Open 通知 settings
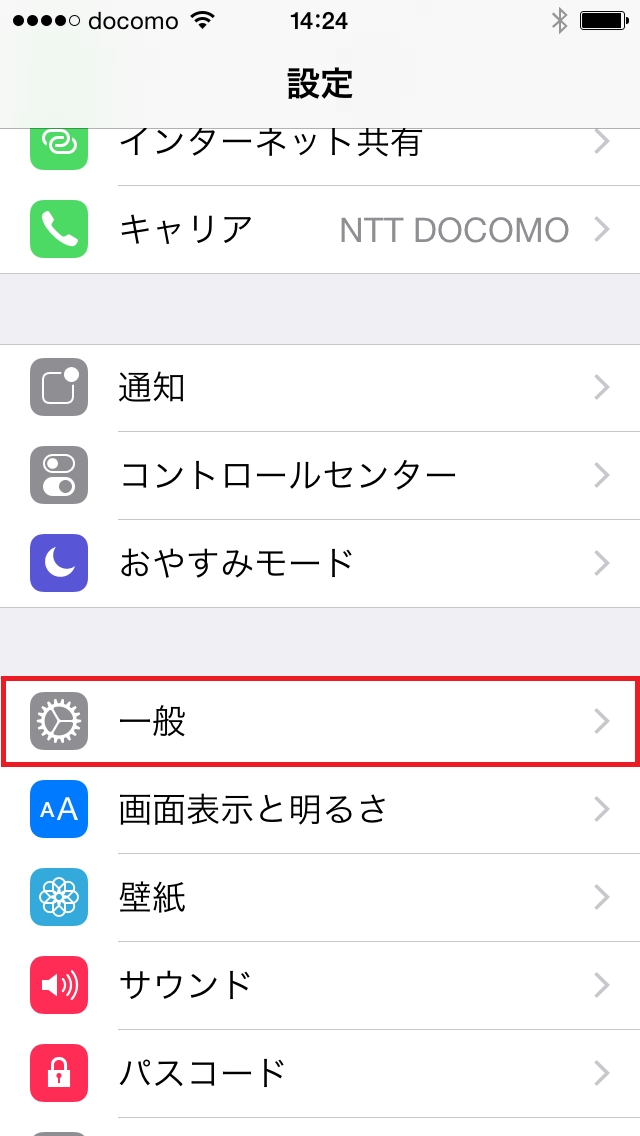Image resolution: width=640 pixels, height=1136 pixels. pyautogui.click(x=320, y=387)
